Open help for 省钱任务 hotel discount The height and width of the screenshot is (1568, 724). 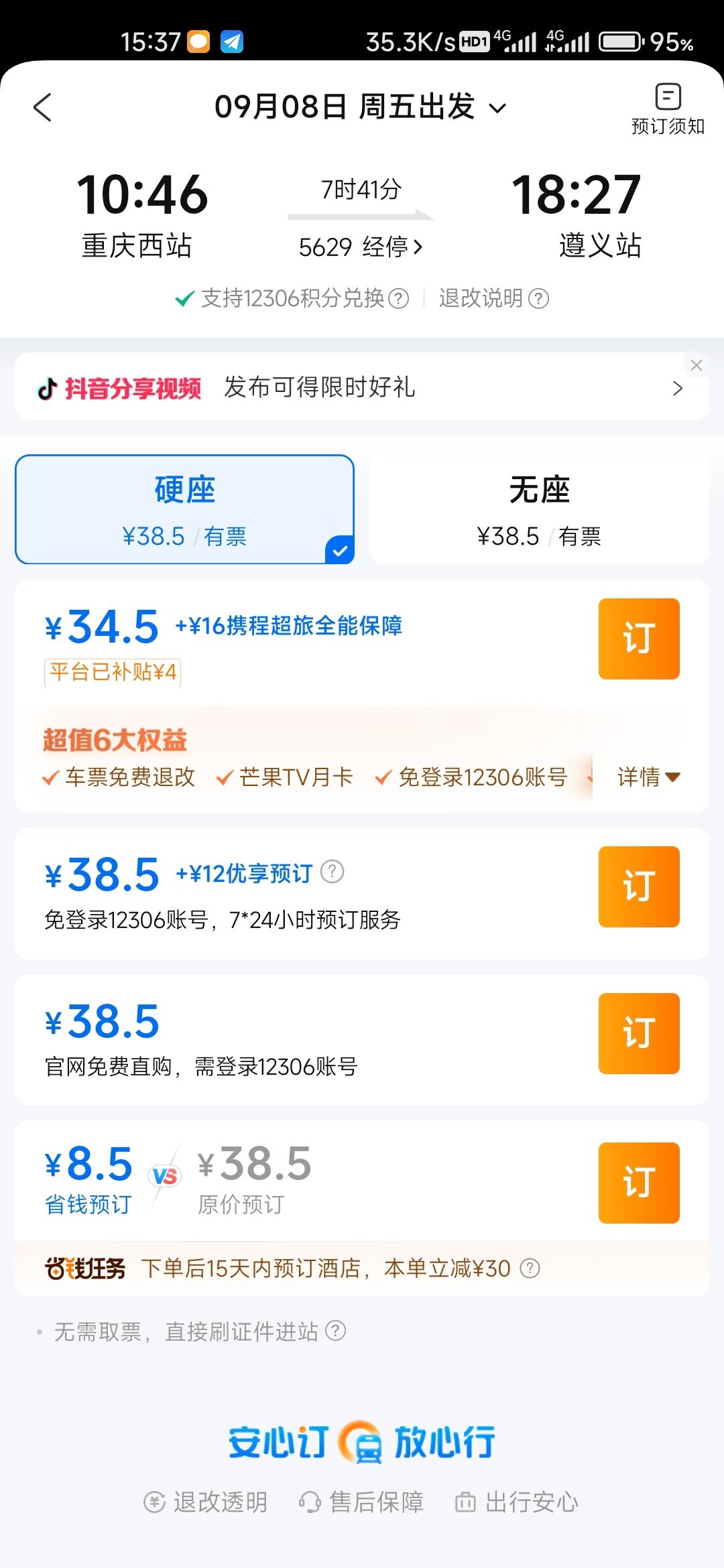click(530, 1268)
